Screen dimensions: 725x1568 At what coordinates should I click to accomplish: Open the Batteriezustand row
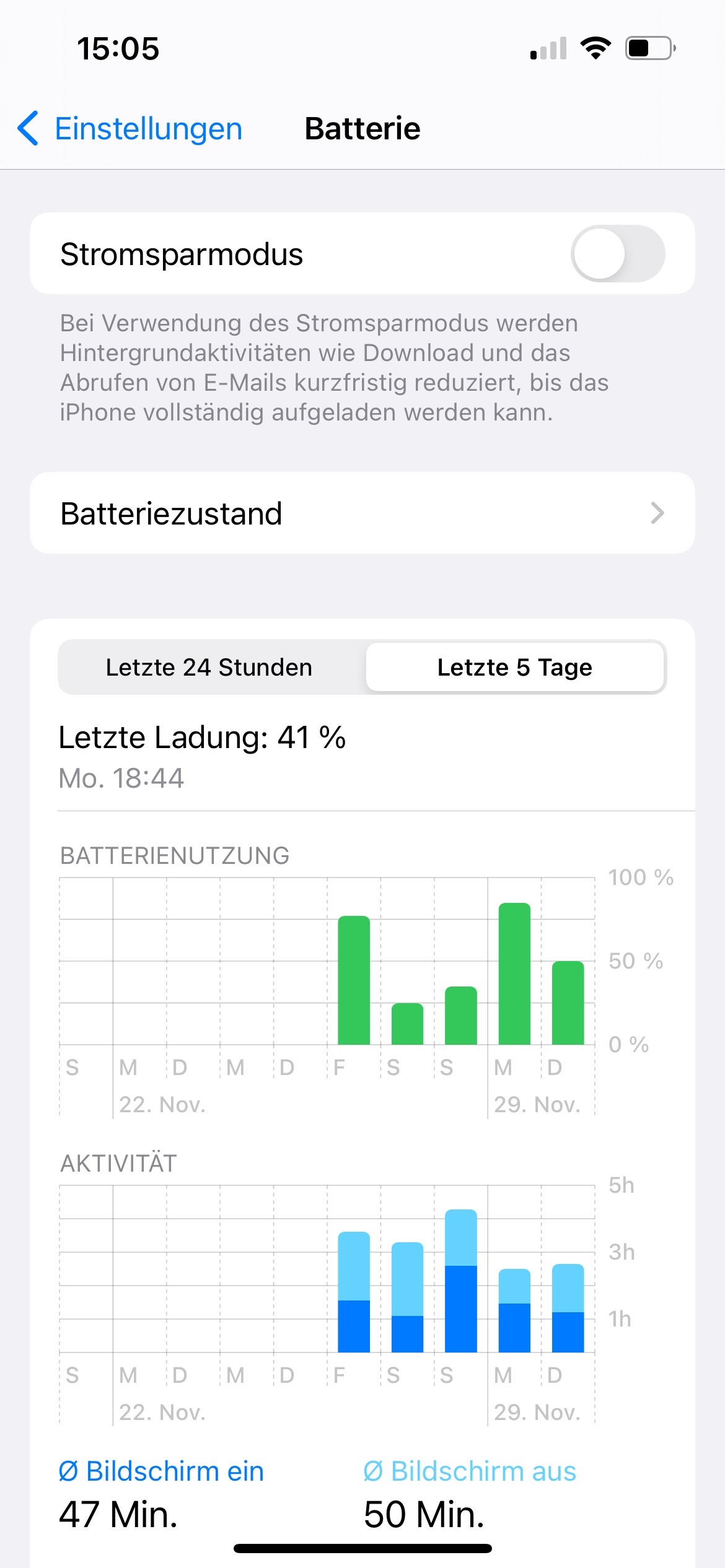[x=362, y=513]
